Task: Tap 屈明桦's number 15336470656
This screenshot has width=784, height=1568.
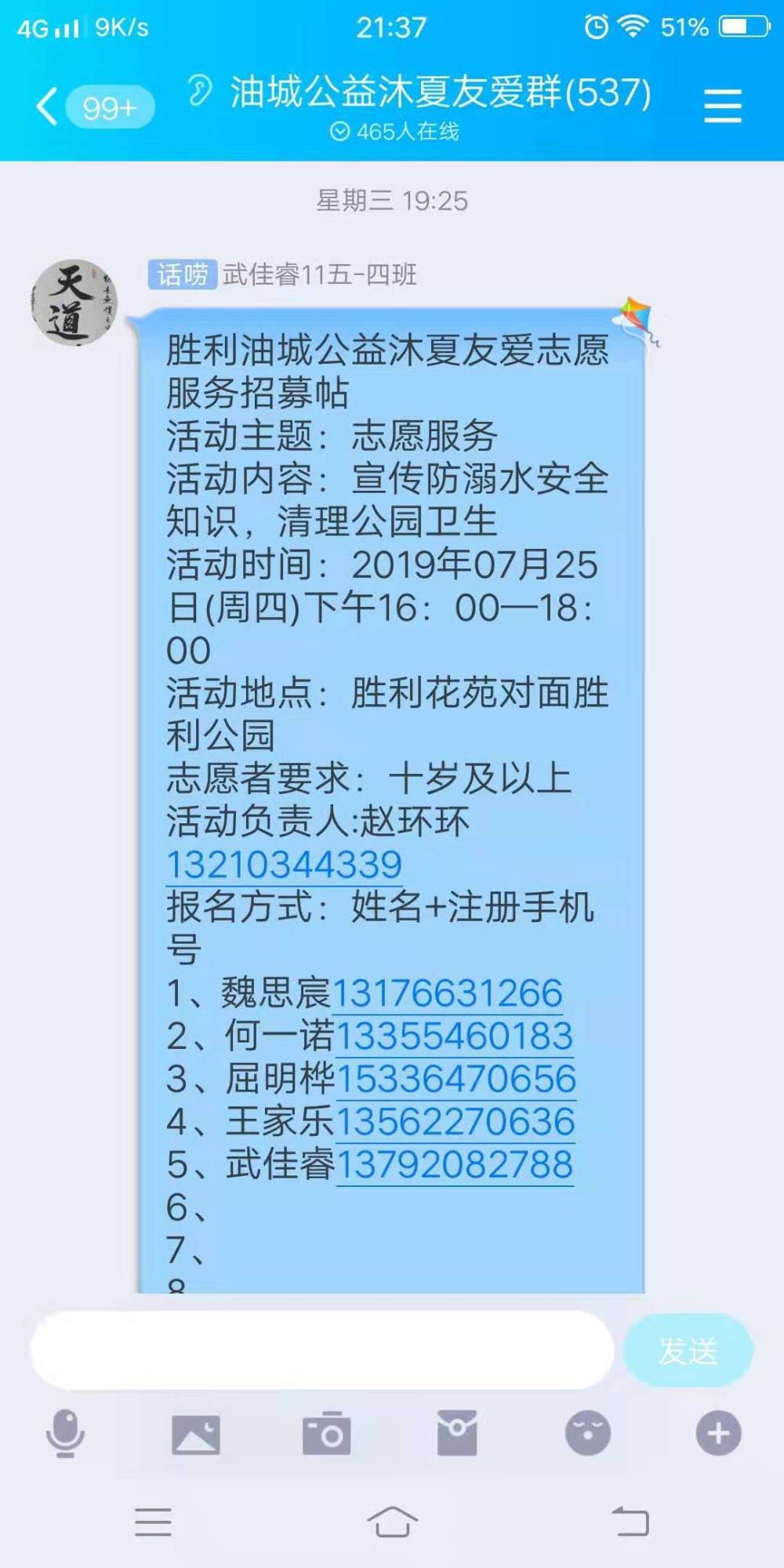Action: click(456, 1079)
